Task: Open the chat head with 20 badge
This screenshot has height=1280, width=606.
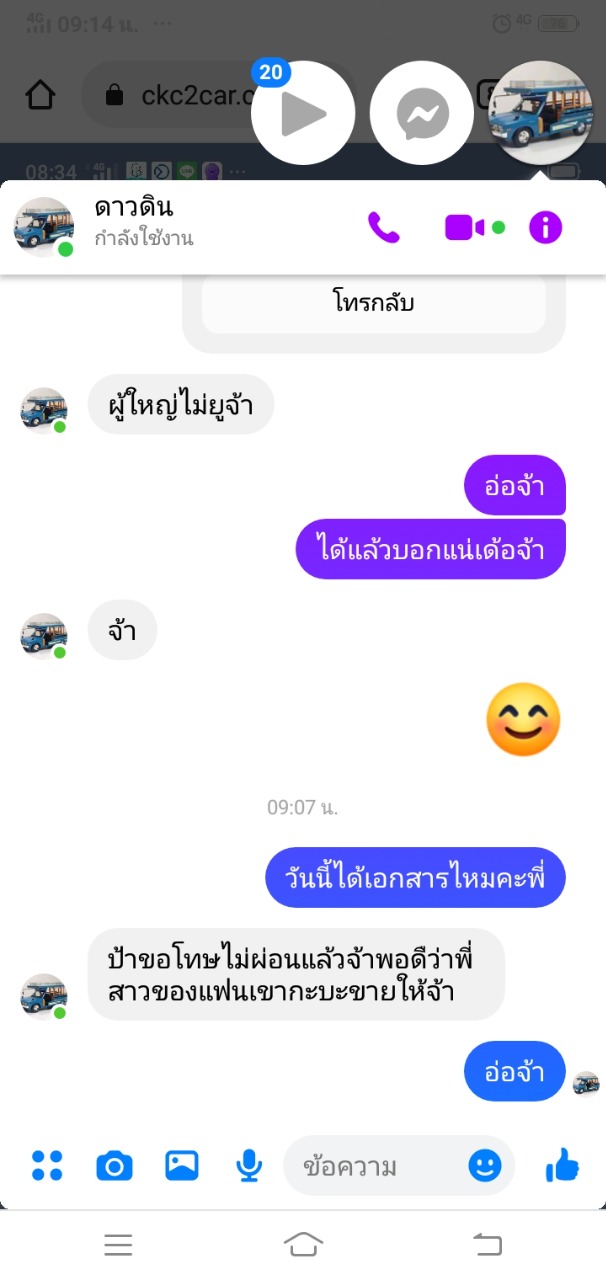Action: click(x=302, y=113)
